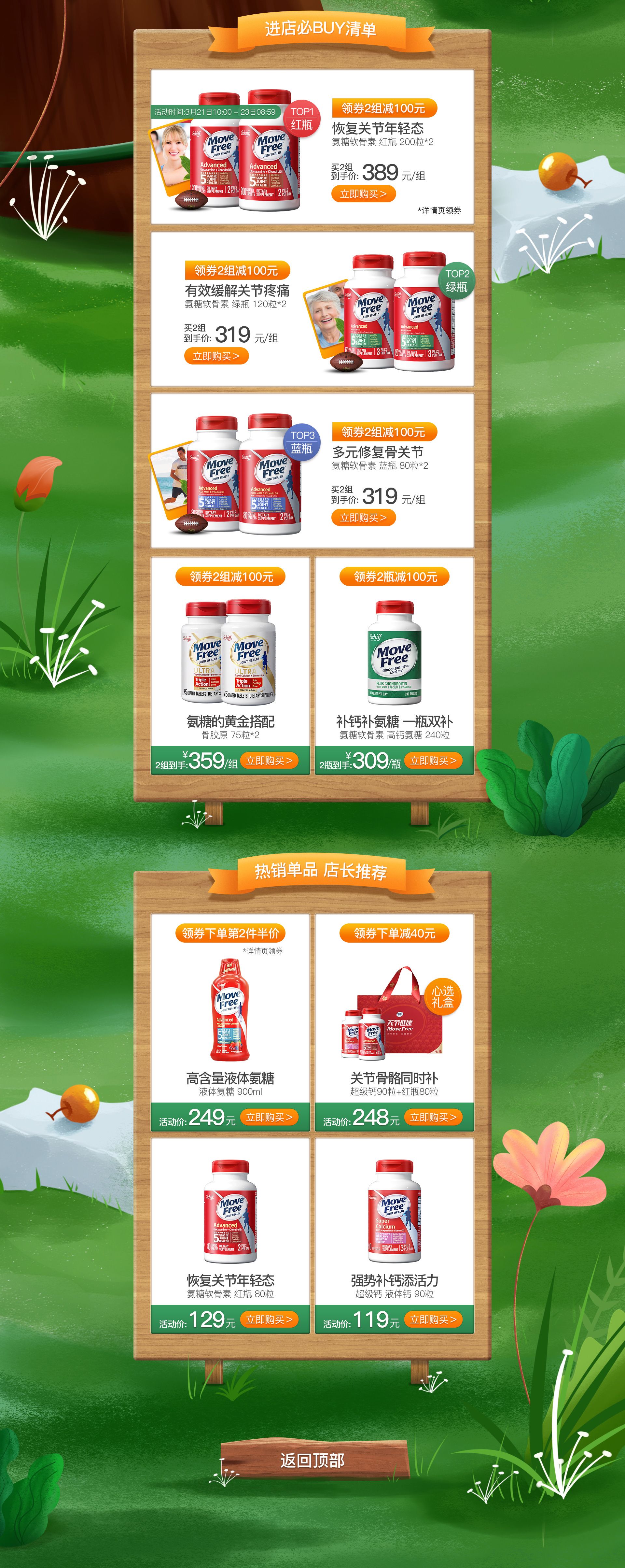Return to top via 返回顶部 sign
Screen dimensions: 625x1568
(x=312, y=1460)
